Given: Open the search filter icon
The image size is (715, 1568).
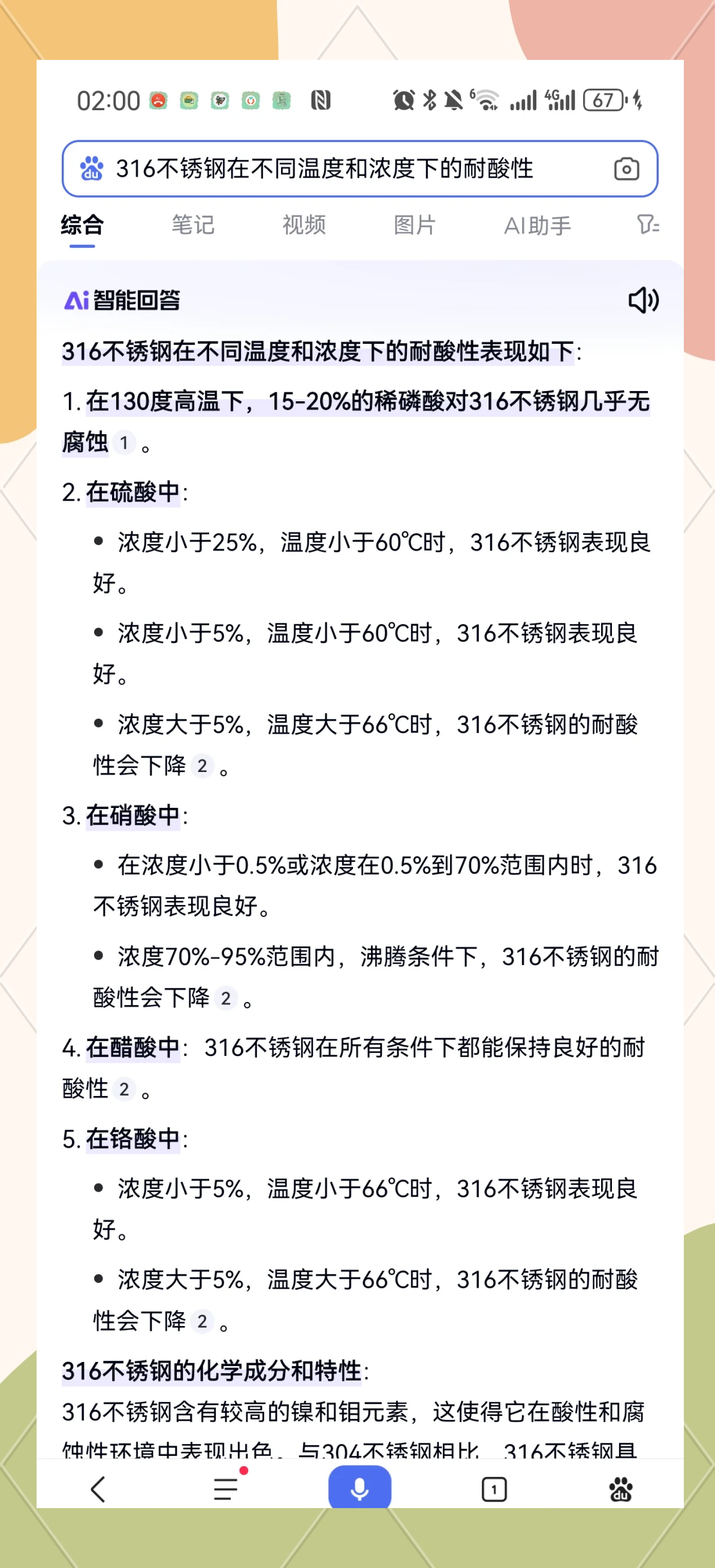Looking at the screenshot, I should pos(648,225).
